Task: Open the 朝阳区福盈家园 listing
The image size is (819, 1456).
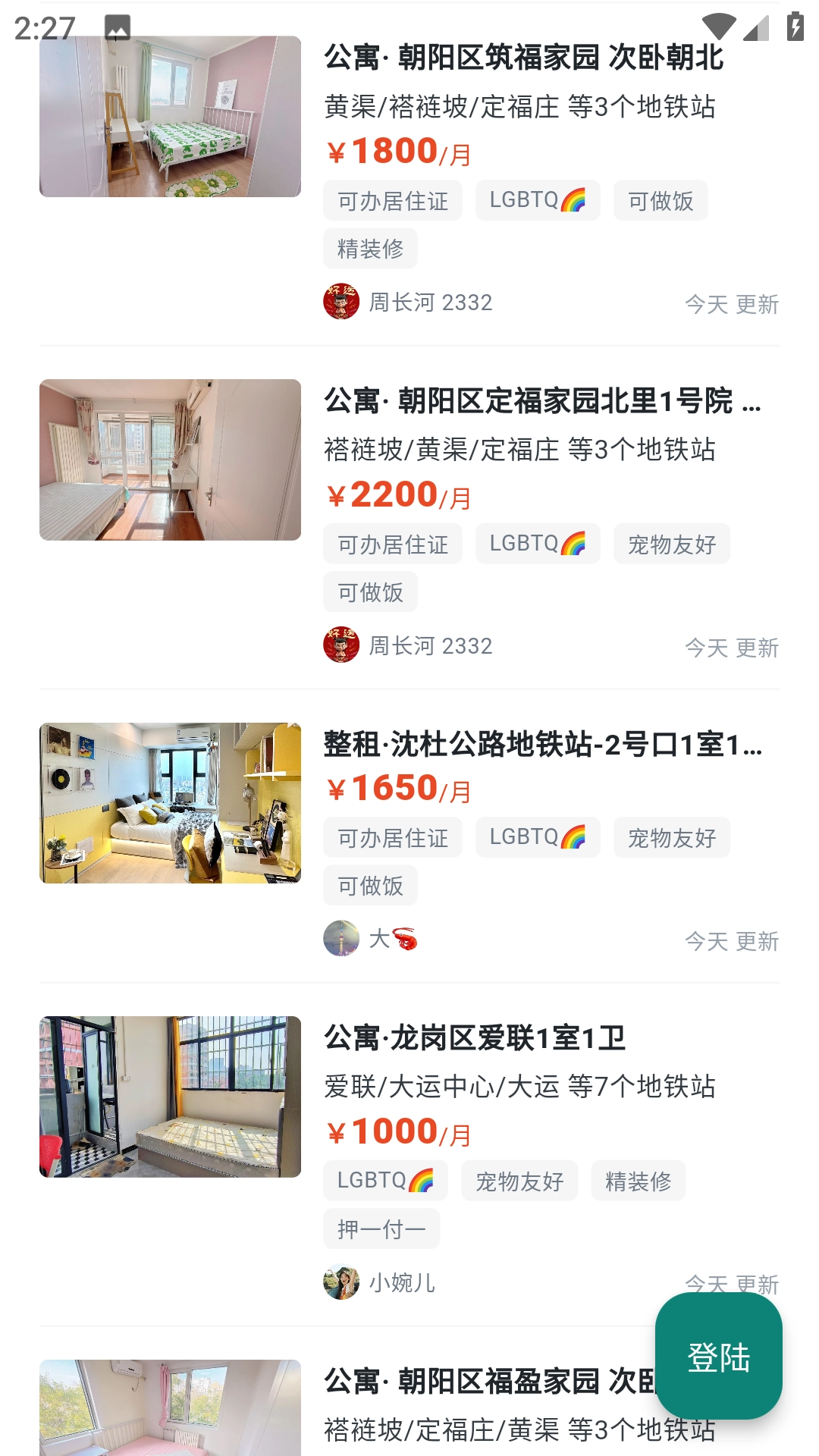Action: point(485,1382)
